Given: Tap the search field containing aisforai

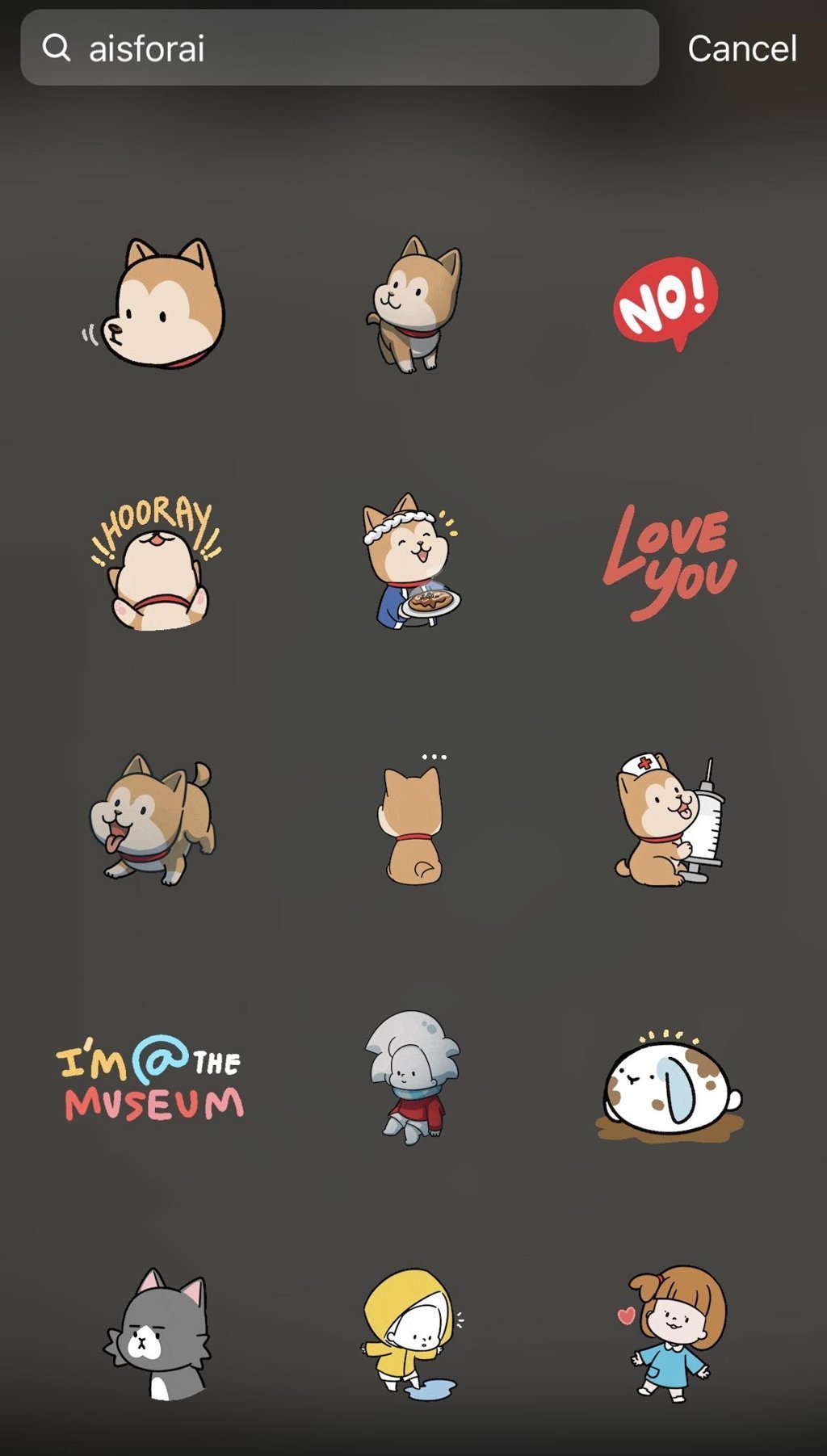Looking at the screenshot, I should [x=339, y=48].
